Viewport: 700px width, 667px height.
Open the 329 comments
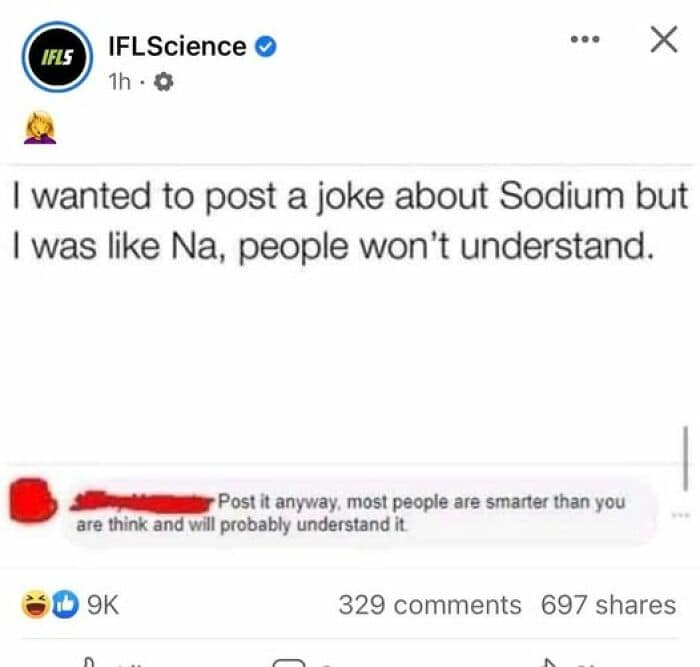point(429,605)
